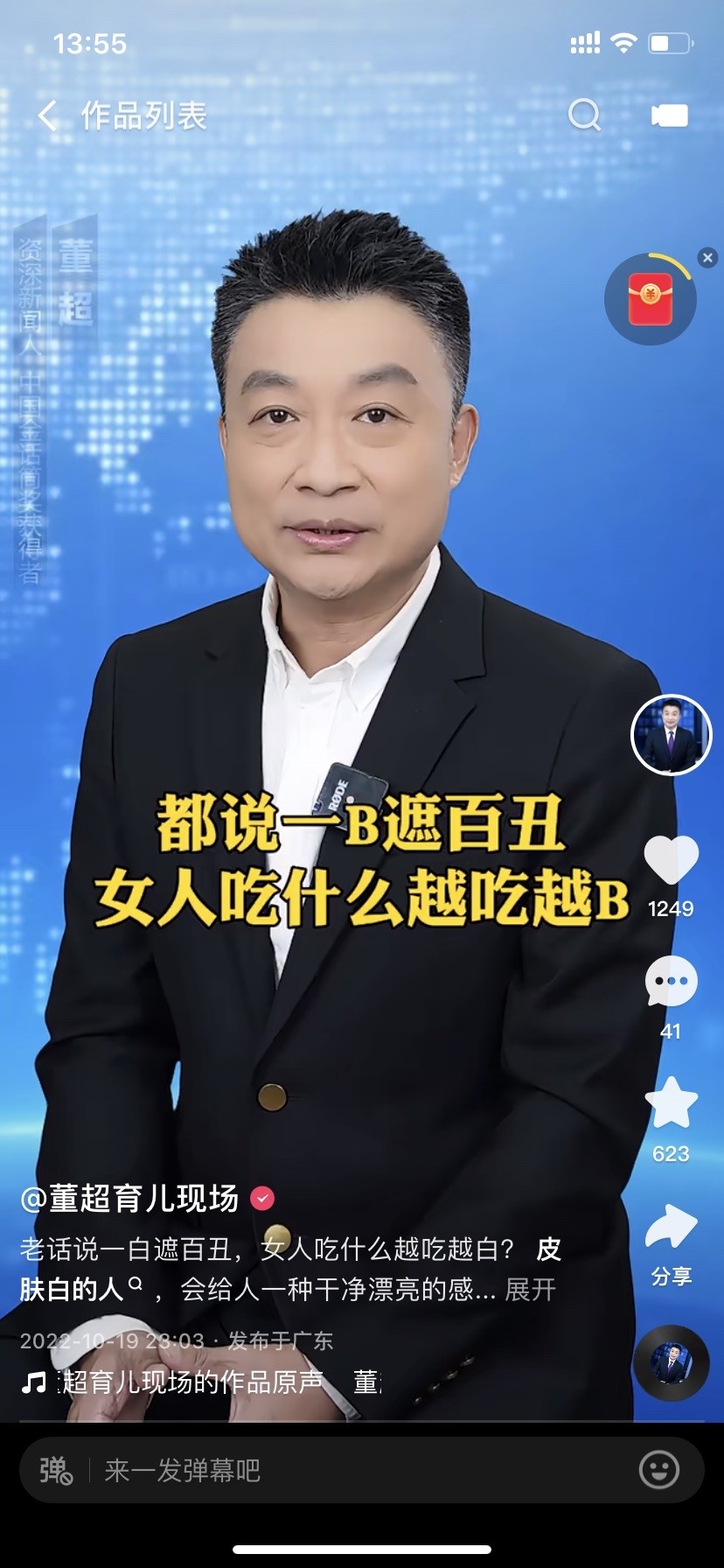This screenshot has width=724, height=1568.
Task: Open the search magnifier icon
Action: point(584,115)
